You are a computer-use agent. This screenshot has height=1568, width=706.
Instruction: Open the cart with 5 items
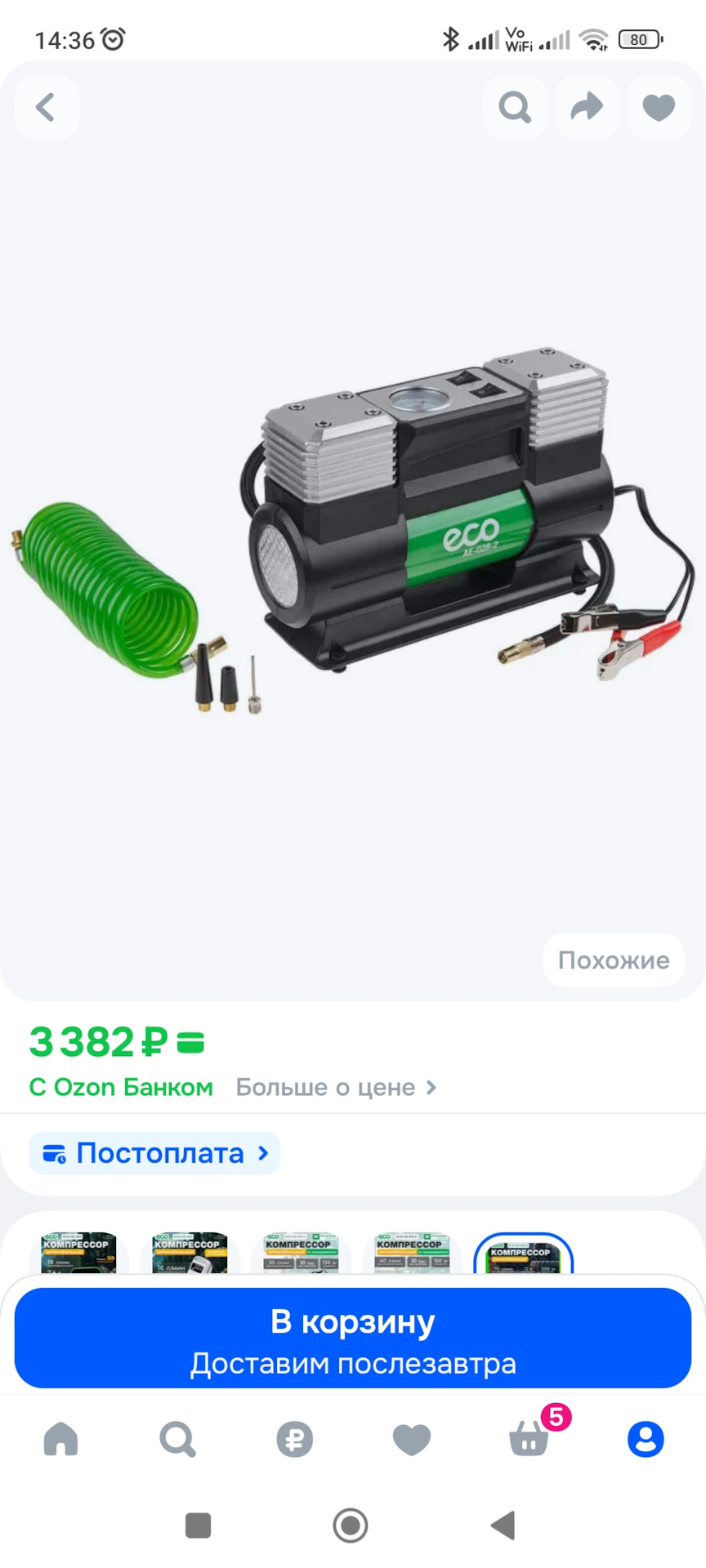click(529, 1439)
